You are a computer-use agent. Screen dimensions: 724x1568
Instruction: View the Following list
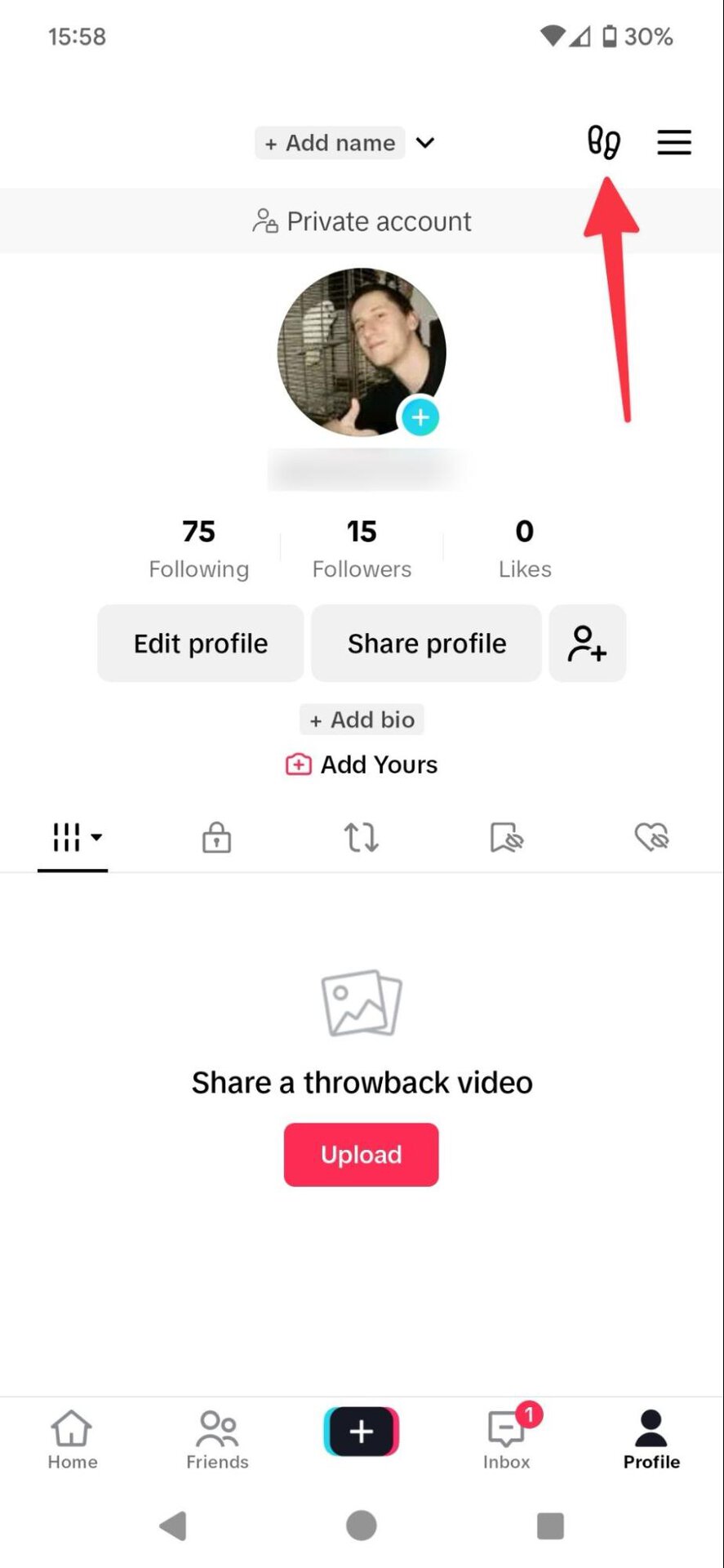198,549
